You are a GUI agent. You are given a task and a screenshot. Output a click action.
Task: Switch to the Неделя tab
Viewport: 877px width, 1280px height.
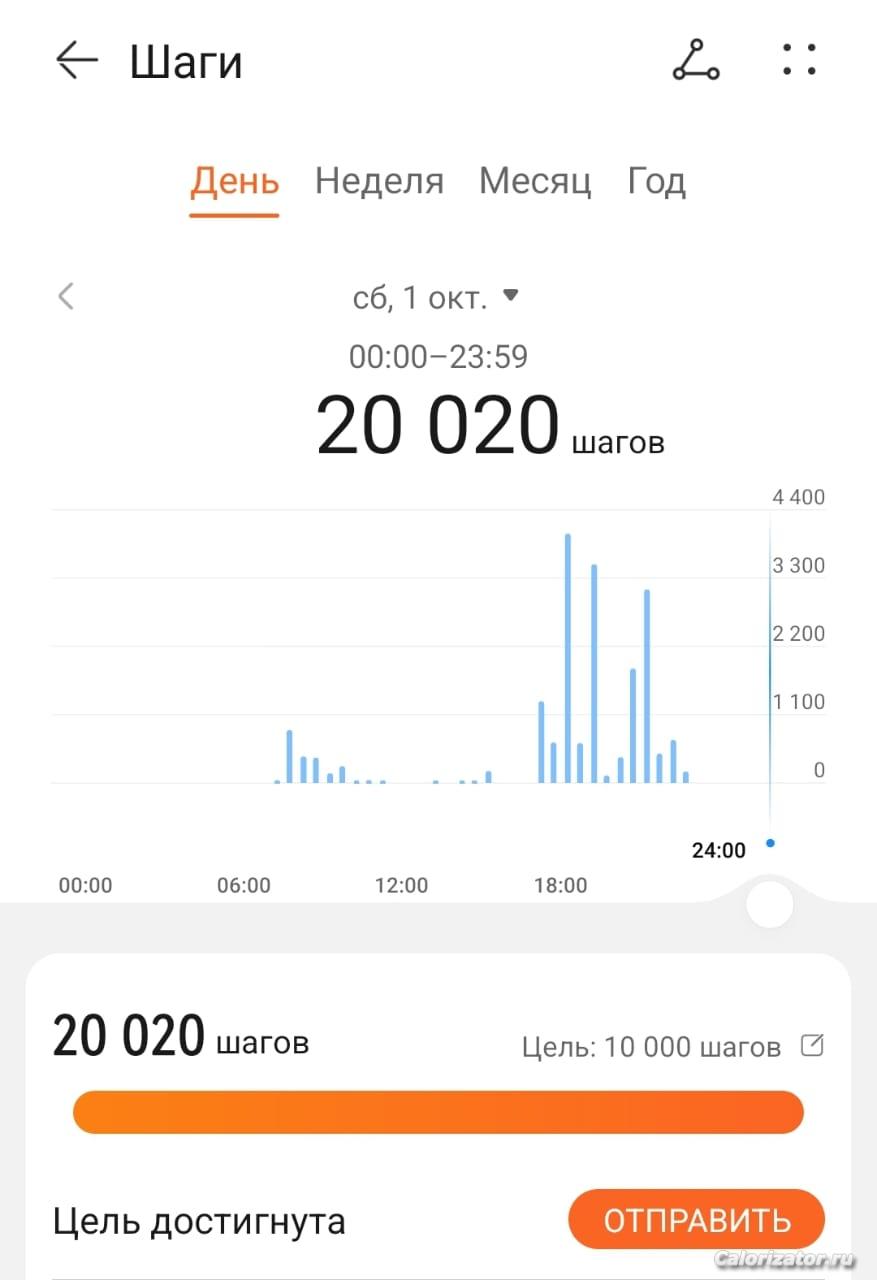coord(379,182)
